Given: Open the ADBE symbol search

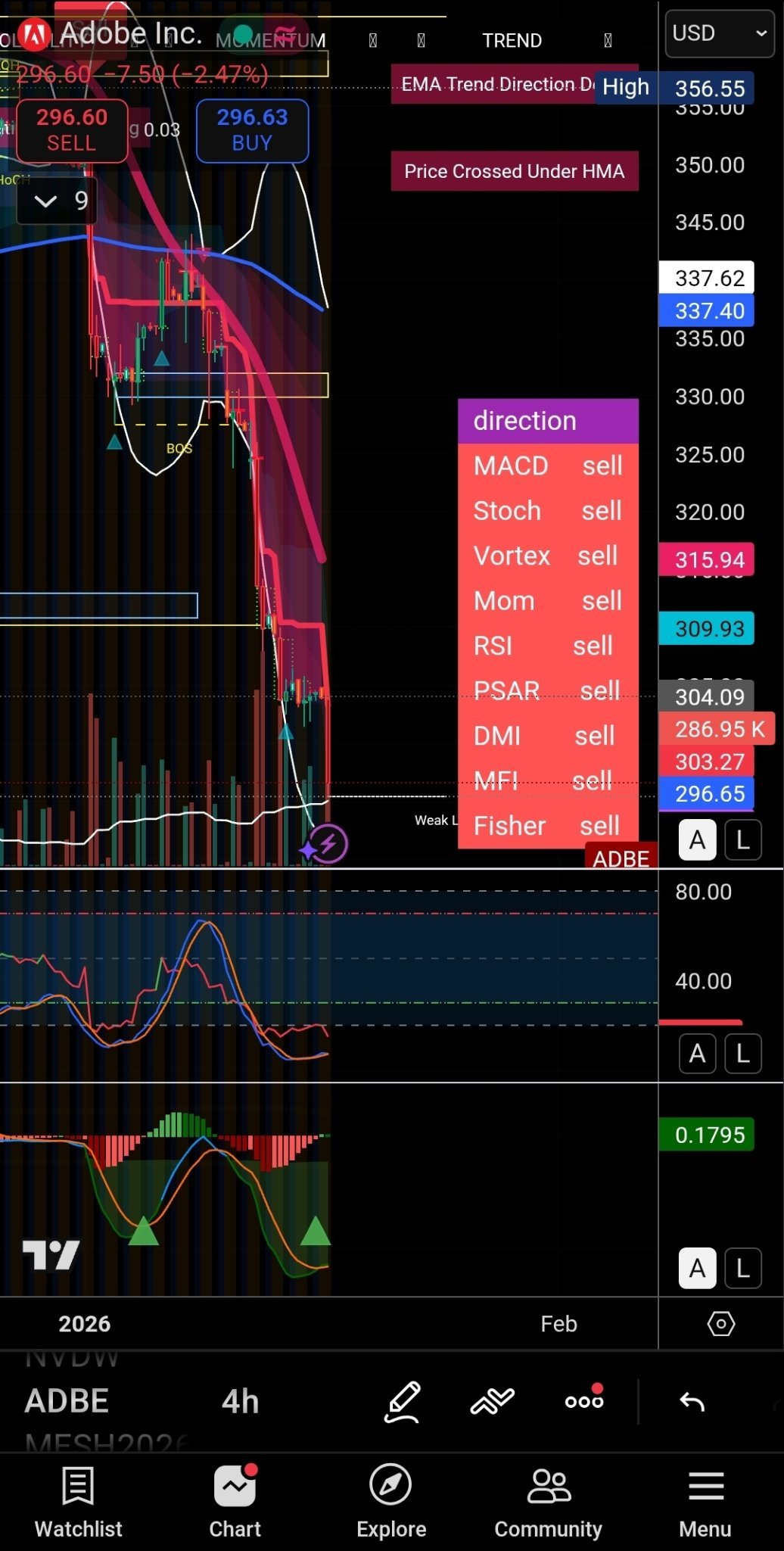Looking at the screenshot, I should point(67,1401).
